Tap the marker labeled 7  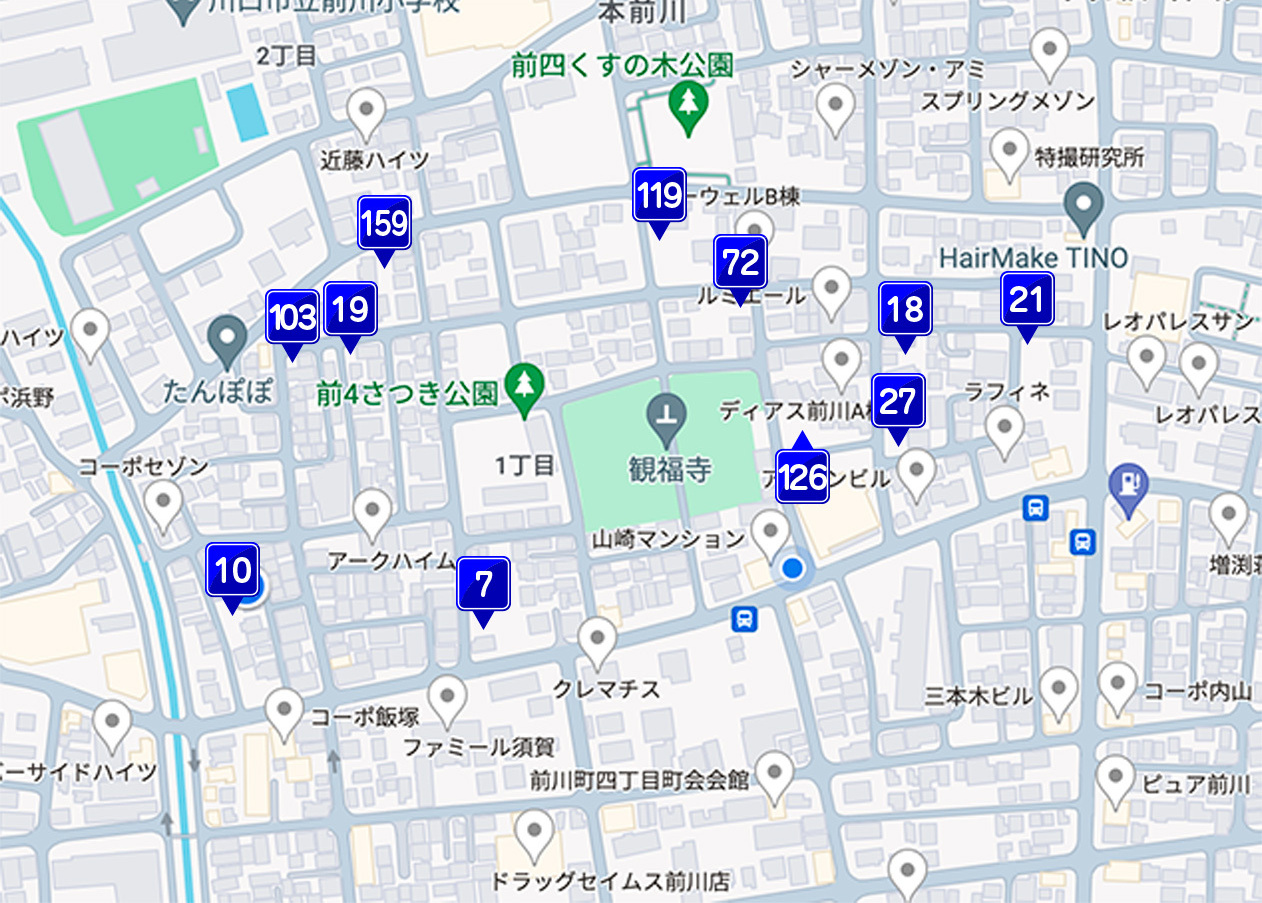coord(484,584)
